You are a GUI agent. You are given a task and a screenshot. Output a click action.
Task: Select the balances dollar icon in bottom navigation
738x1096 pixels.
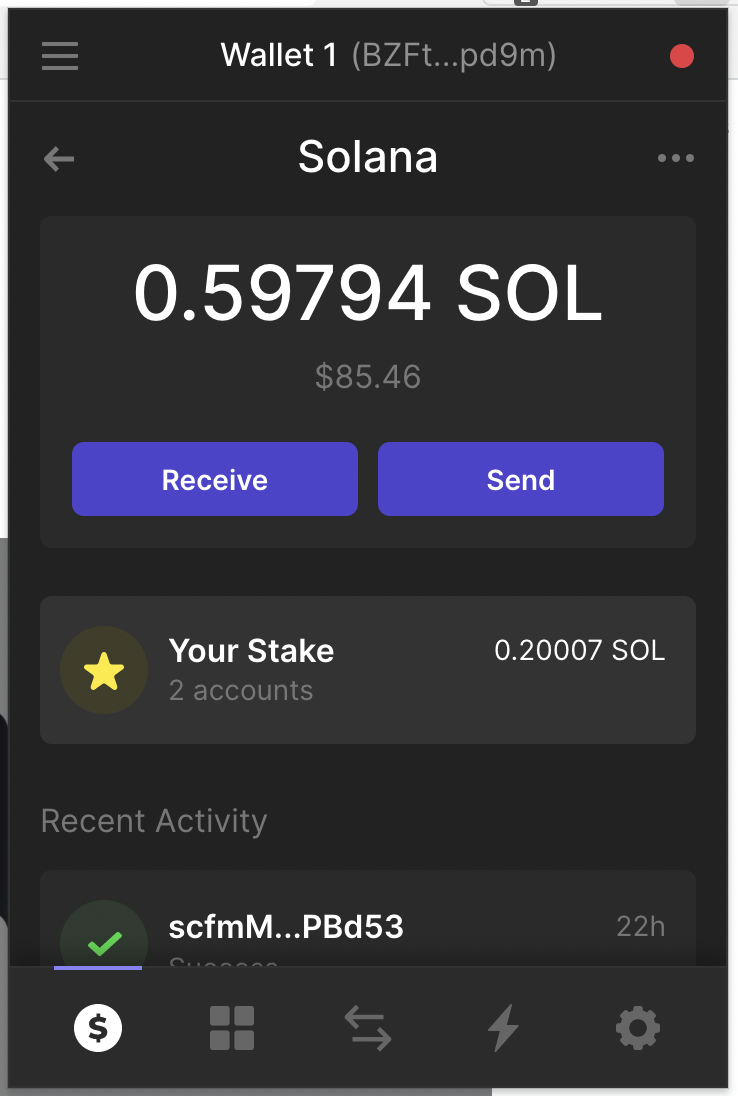[x=97, y=1027]
